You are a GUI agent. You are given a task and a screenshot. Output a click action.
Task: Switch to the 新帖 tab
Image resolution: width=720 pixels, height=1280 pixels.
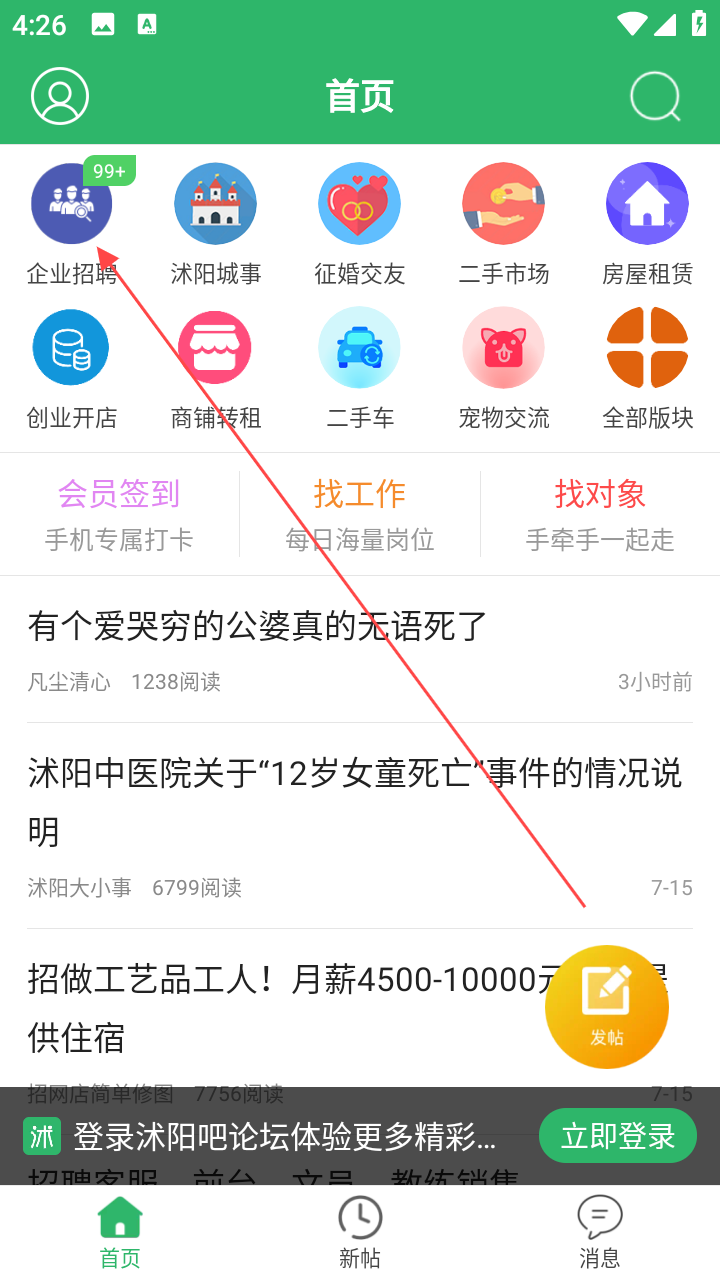(x=359, y=1232)
